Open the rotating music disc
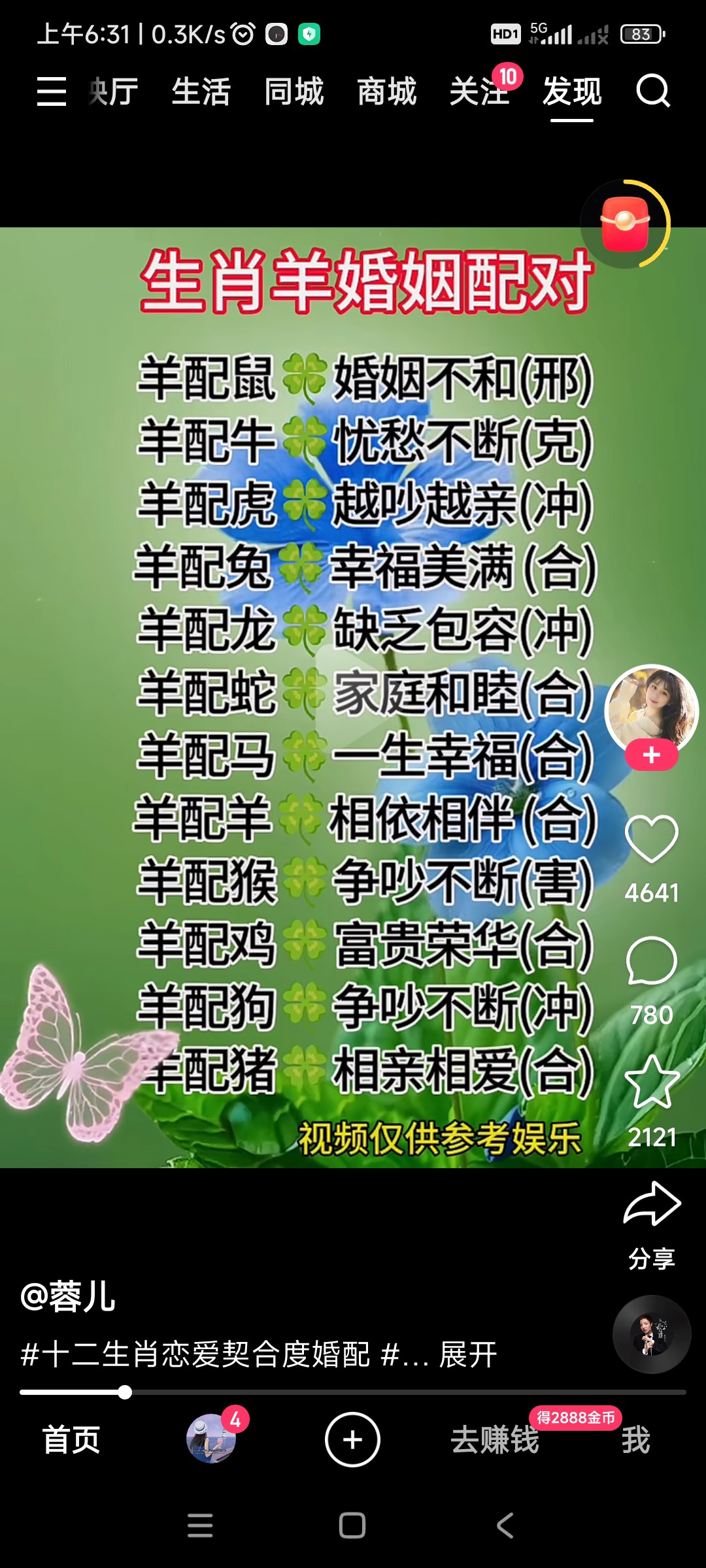Image resolution: width=706 pixels, height=1568 pixels. click(x=652, y=1334)
